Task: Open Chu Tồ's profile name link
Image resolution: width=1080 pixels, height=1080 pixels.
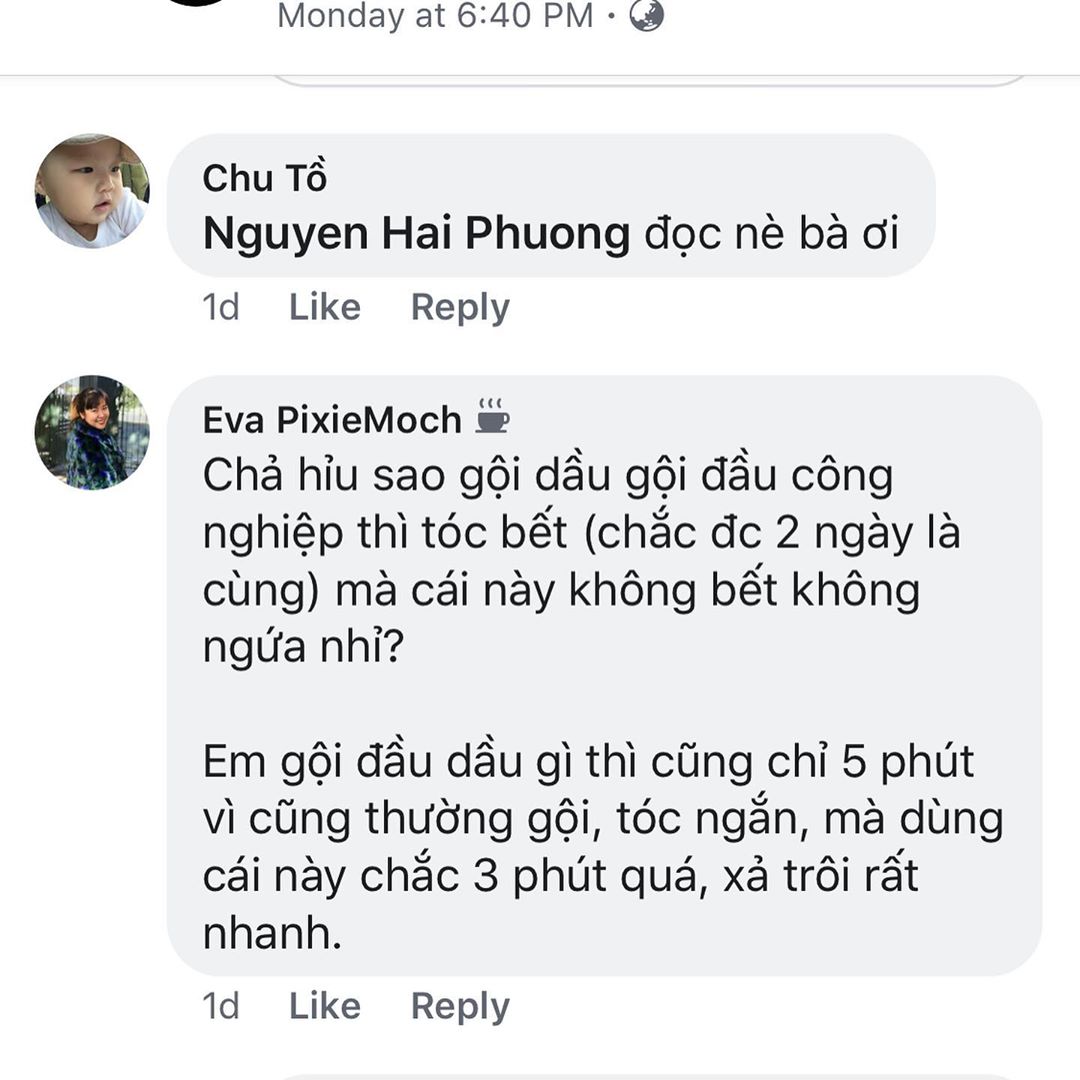Action: pyautogui.click(x=265, y=178)
